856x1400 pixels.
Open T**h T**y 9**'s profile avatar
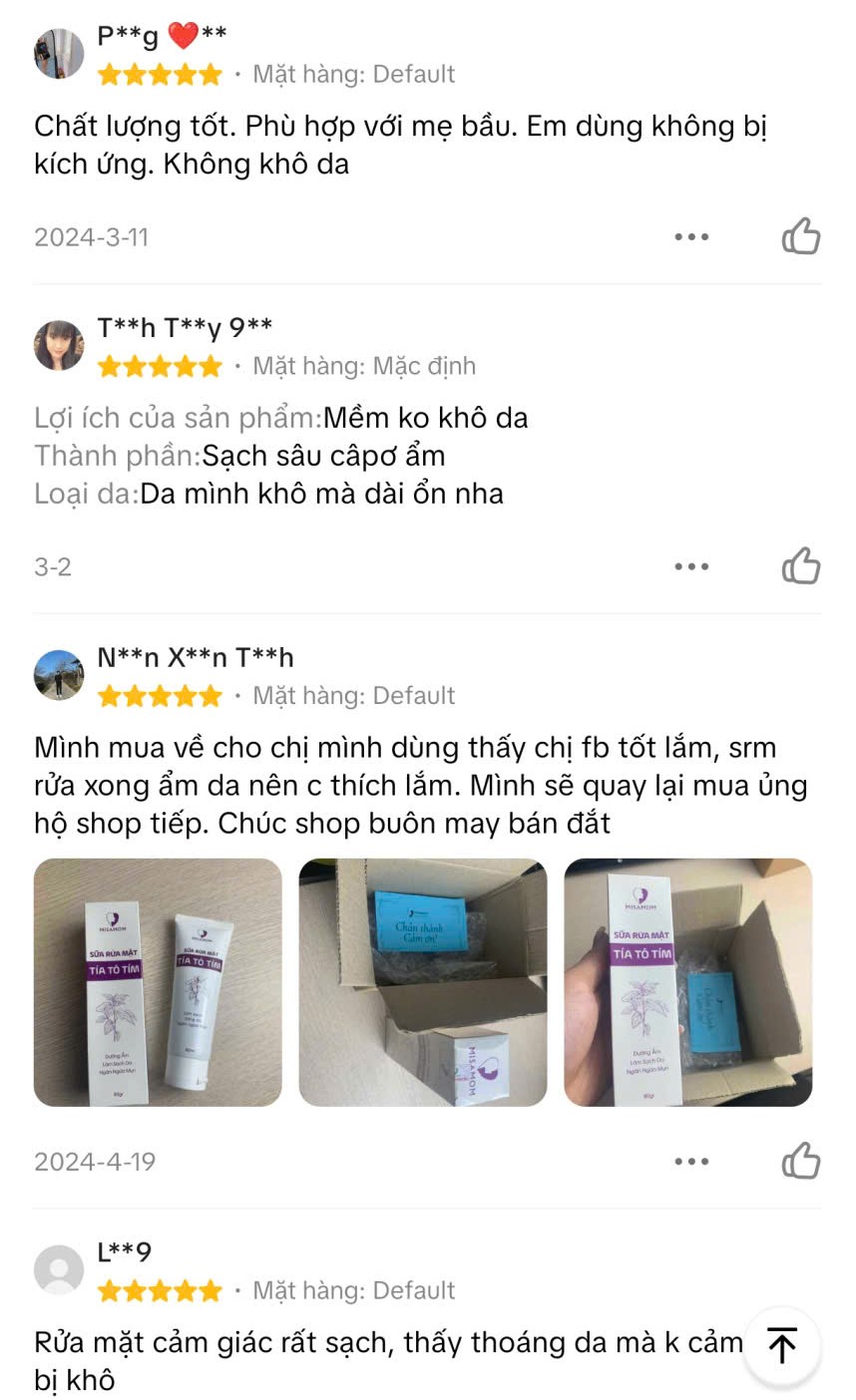click(59, 346)
